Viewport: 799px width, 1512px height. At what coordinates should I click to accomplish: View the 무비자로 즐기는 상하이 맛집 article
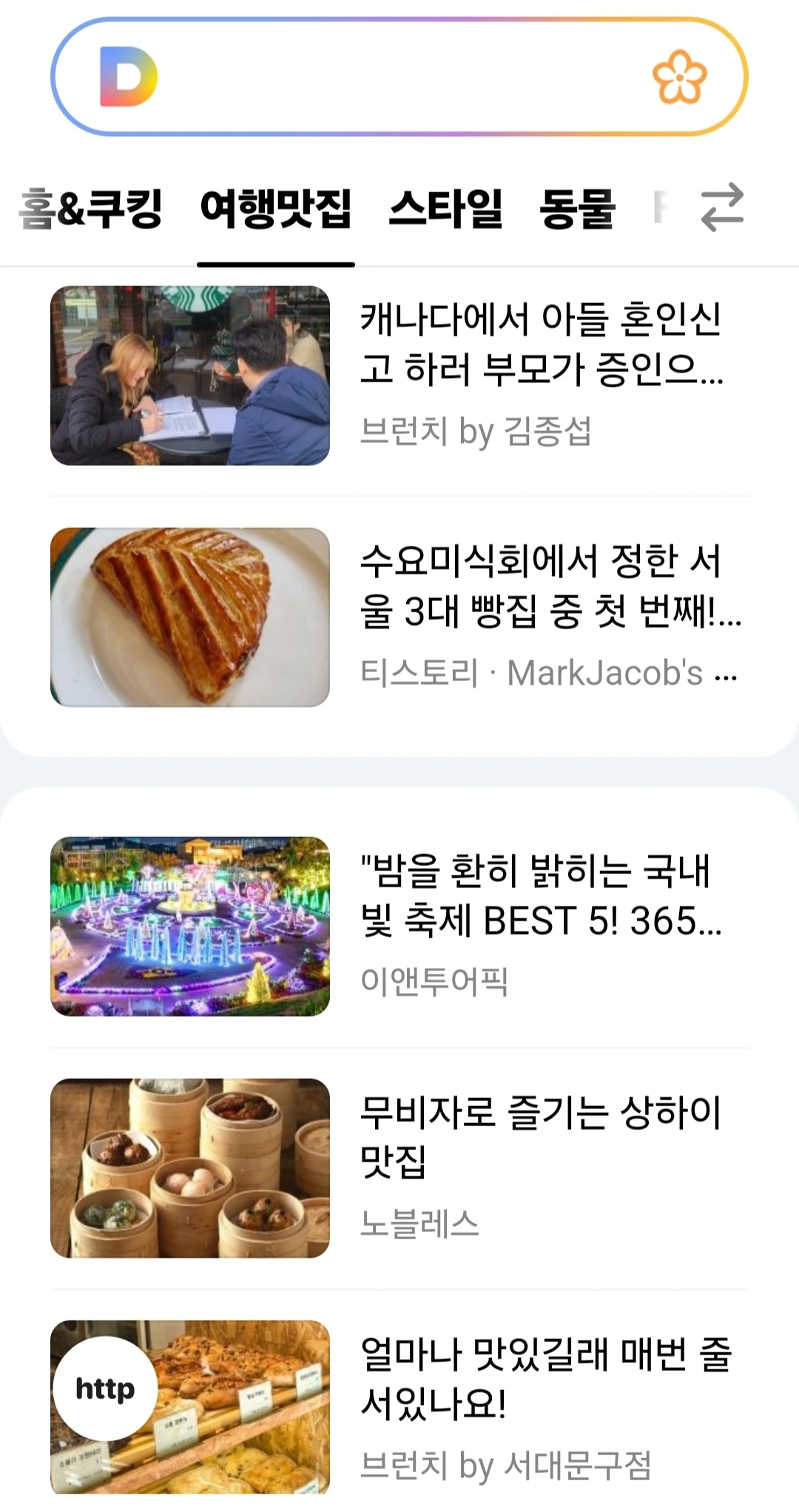coord(540,1137)
